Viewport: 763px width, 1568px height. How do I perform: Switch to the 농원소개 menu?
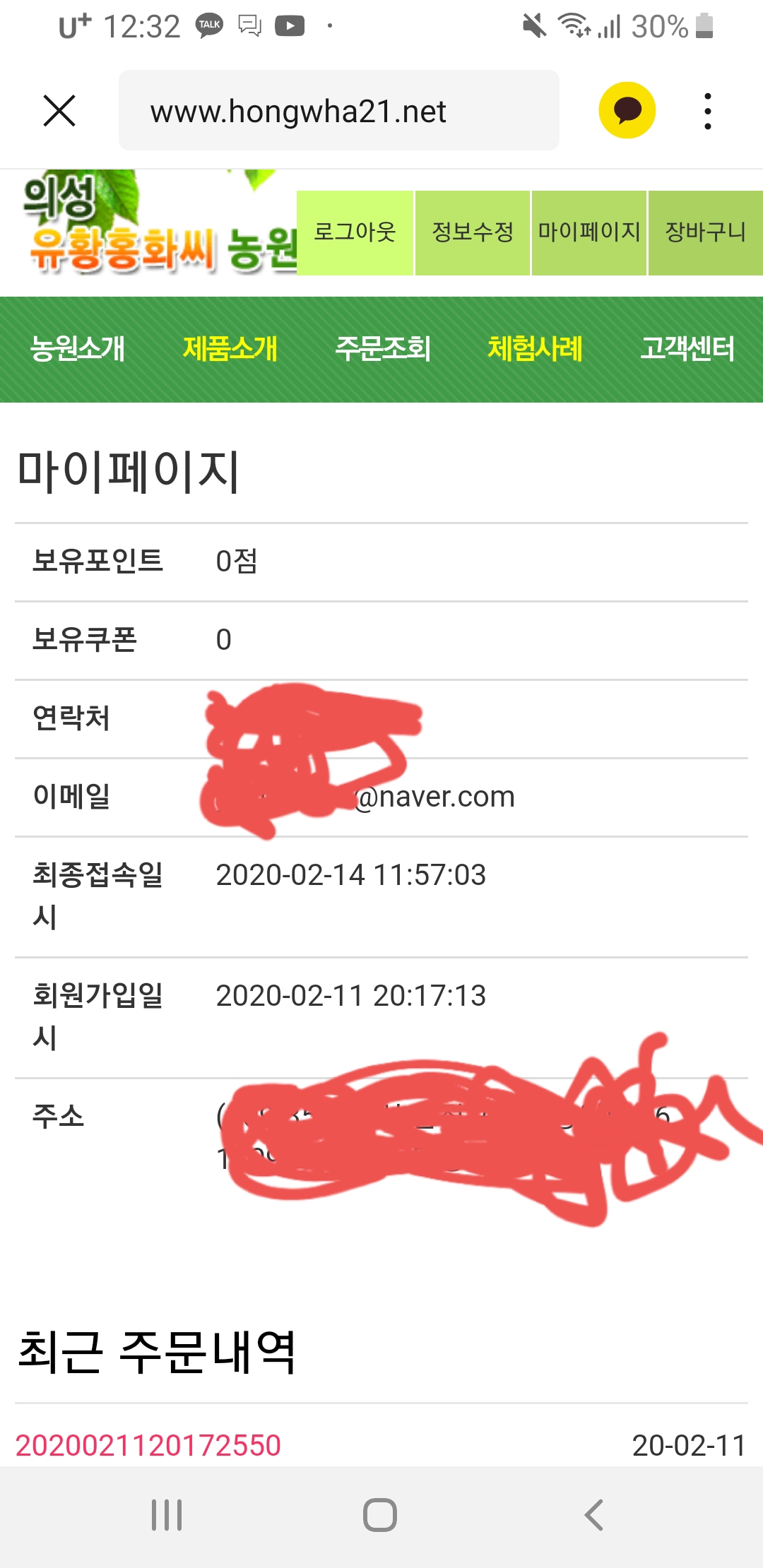pyautogui.click(x=77, y=349)
